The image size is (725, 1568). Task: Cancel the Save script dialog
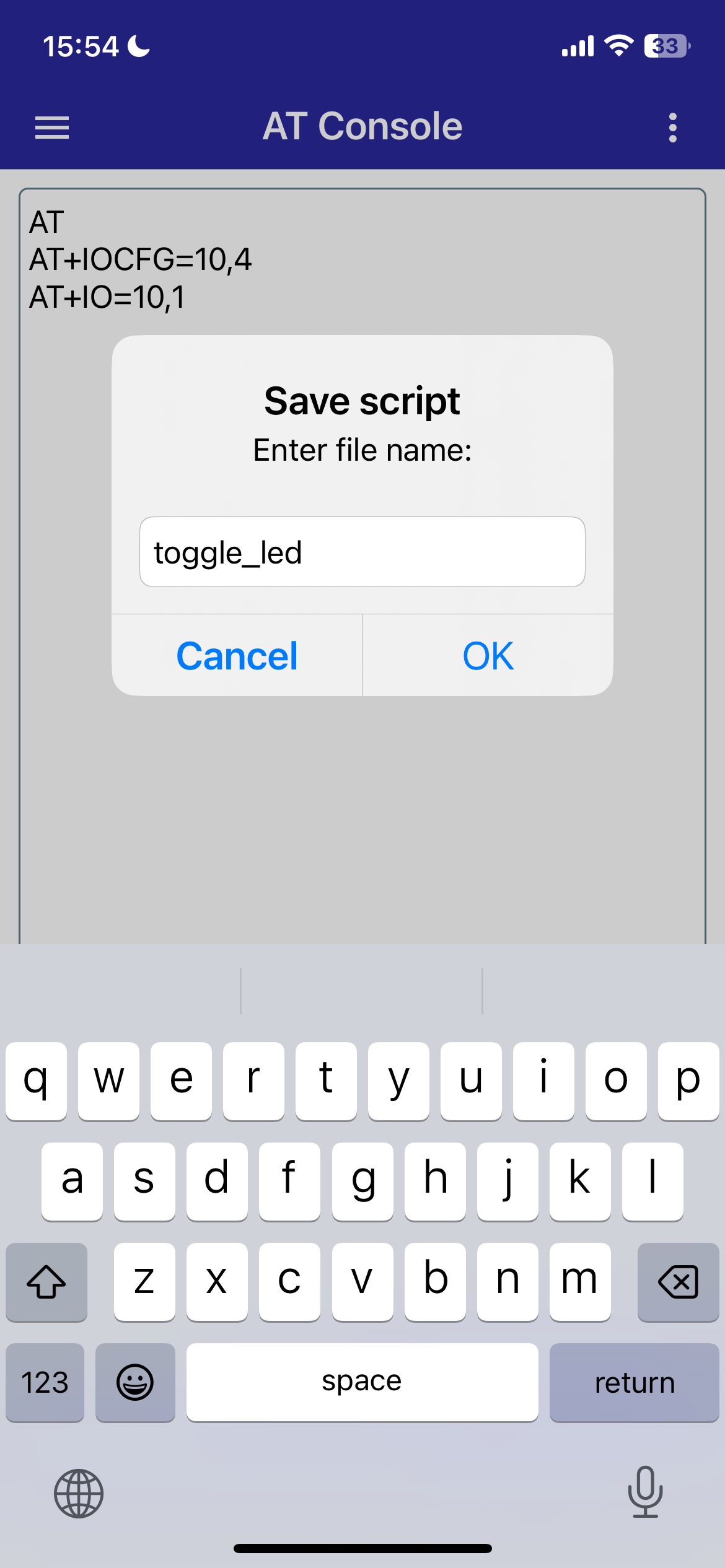click(237, 656)
